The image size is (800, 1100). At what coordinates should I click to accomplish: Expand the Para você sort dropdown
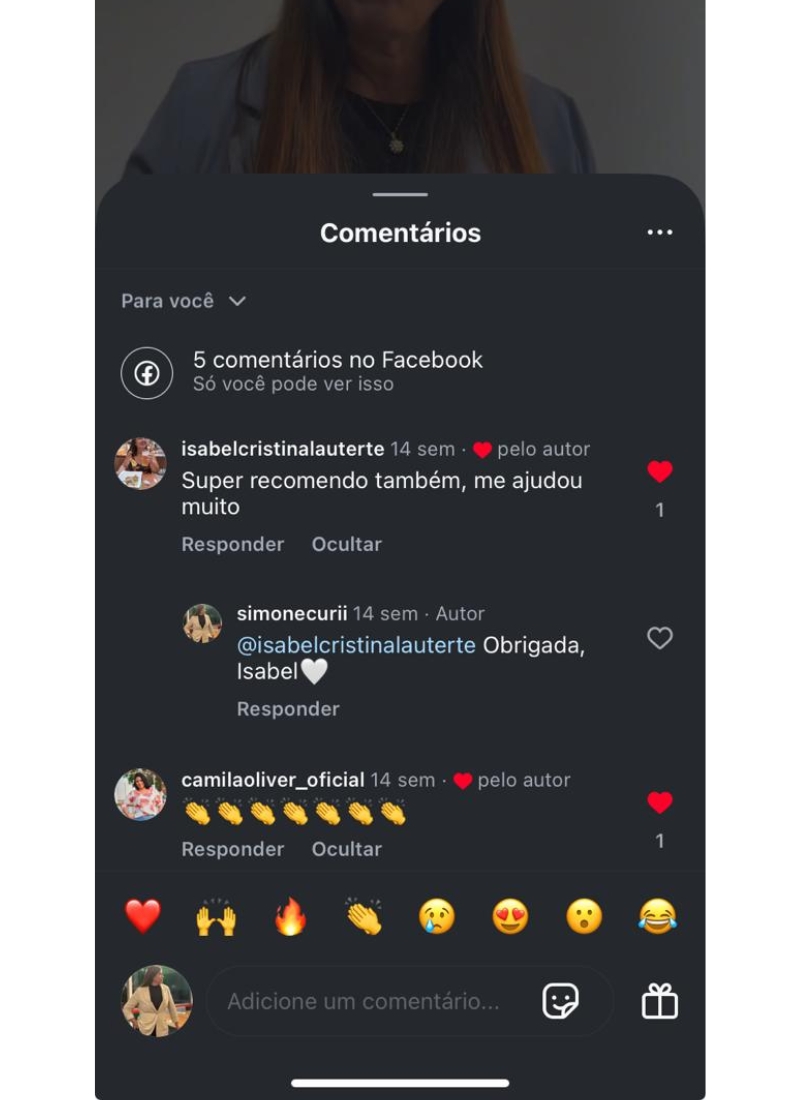pos(183,301)
